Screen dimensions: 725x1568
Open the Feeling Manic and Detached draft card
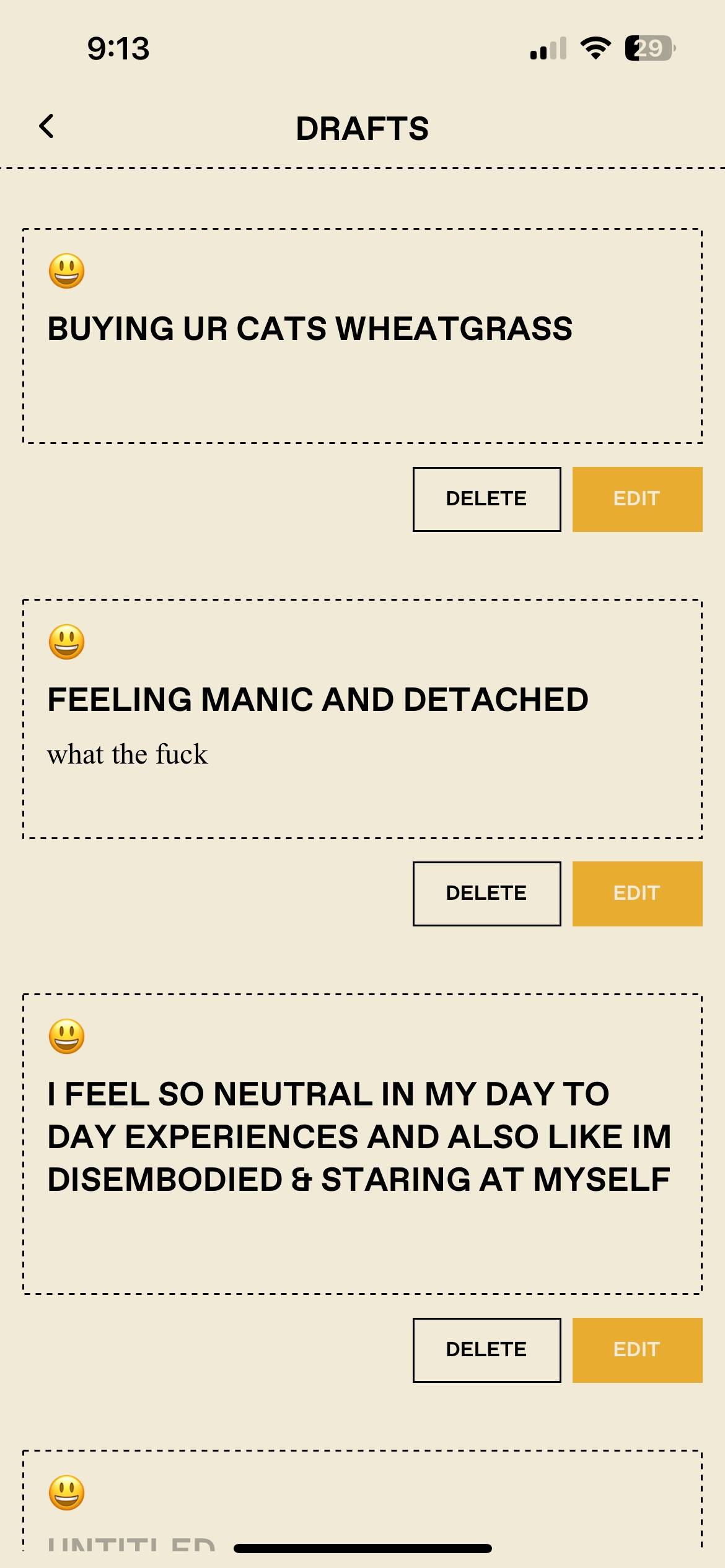[362, 718]
